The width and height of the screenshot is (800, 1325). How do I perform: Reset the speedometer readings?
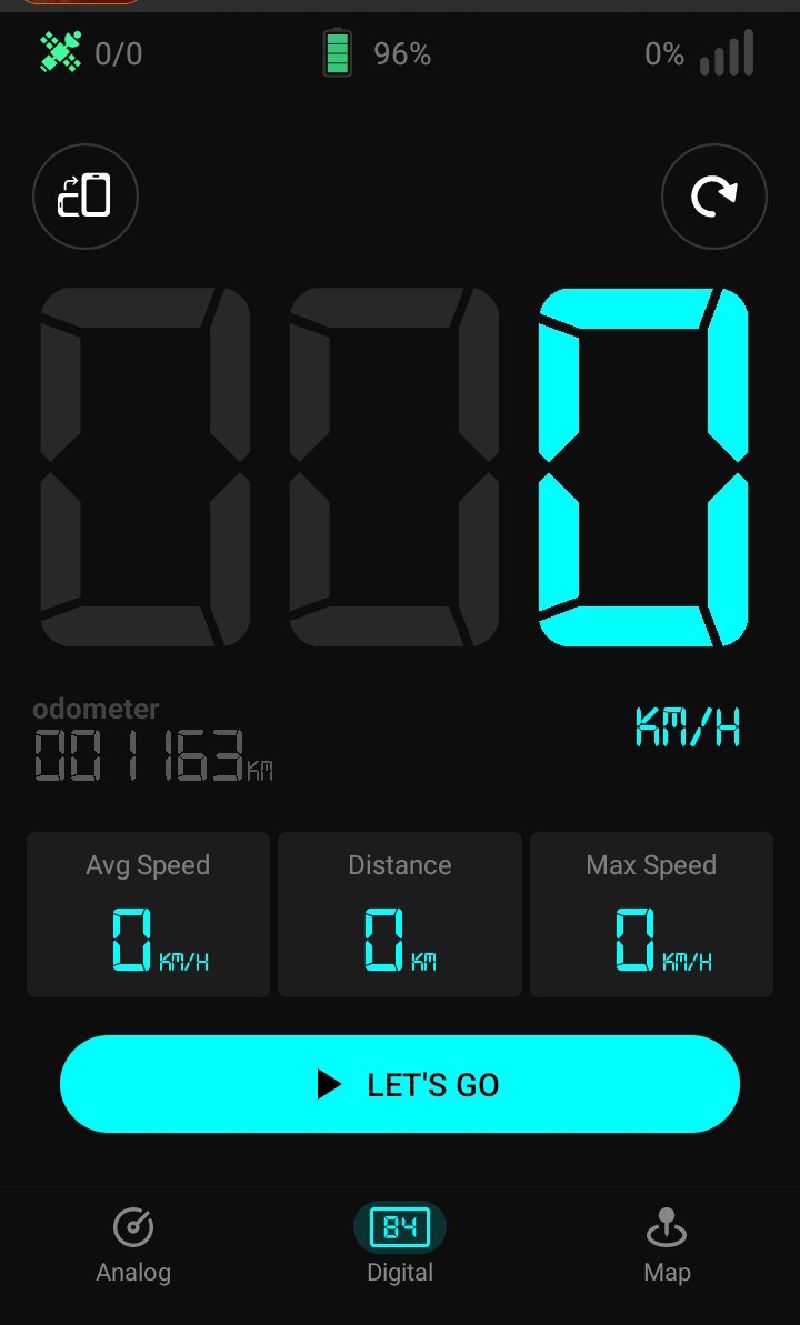tap(714, 196)
